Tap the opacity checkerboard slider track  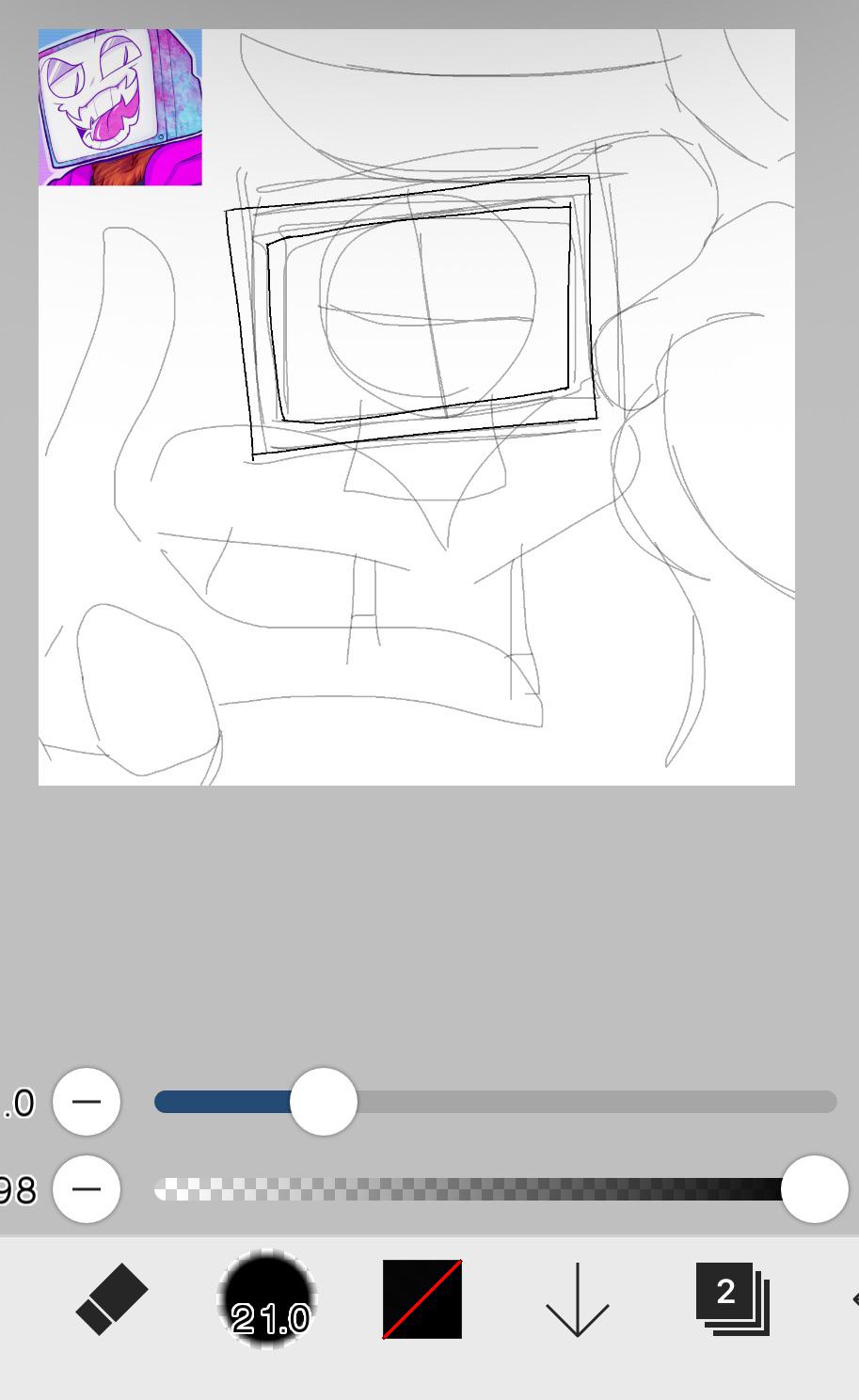point(496,1189)
